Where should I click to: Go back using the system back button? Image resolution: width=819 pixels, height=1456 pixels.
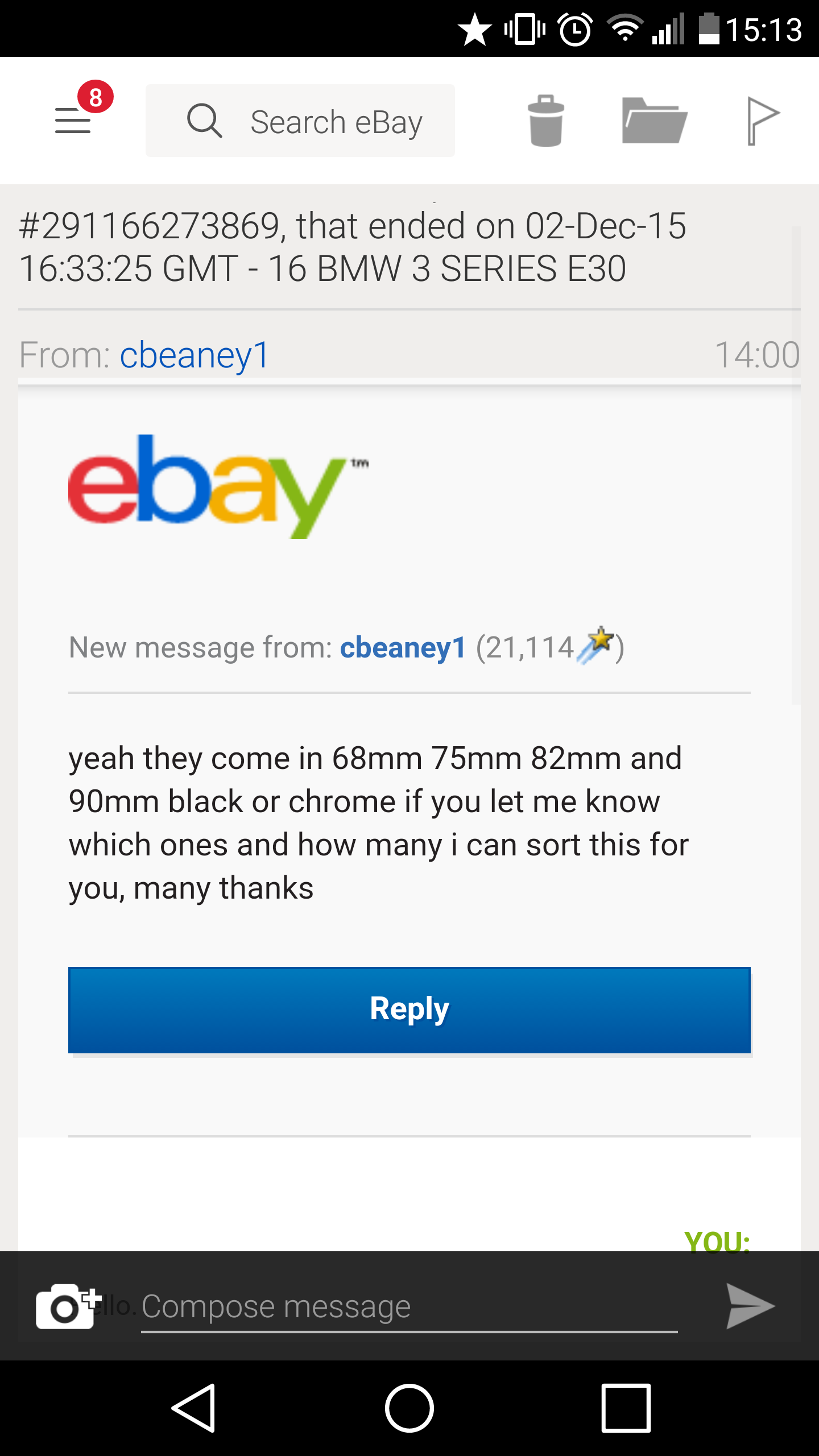click(194, 1408)
